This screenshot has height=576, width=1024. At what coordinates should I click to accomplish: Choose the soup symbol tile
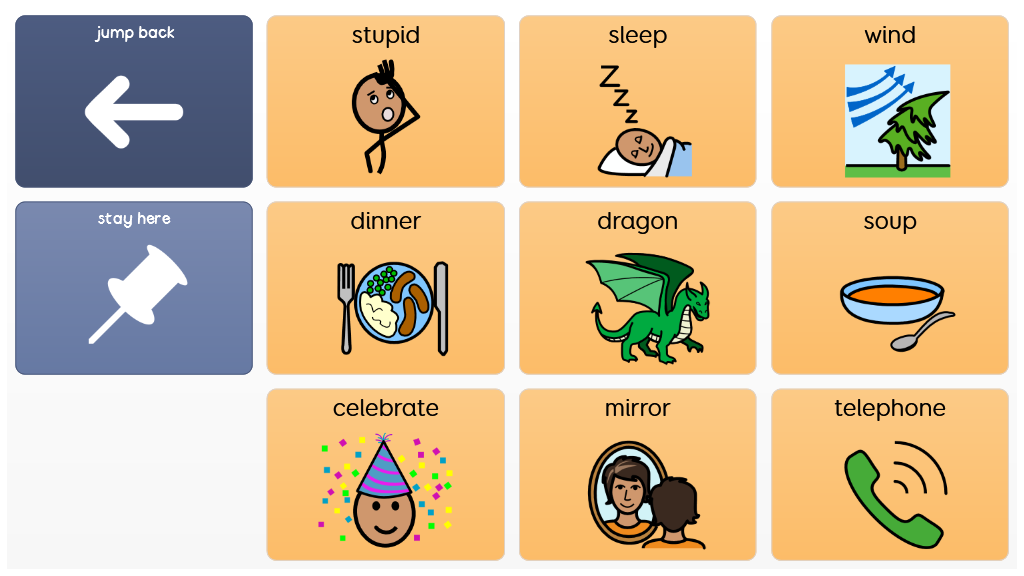coord(889,288)
